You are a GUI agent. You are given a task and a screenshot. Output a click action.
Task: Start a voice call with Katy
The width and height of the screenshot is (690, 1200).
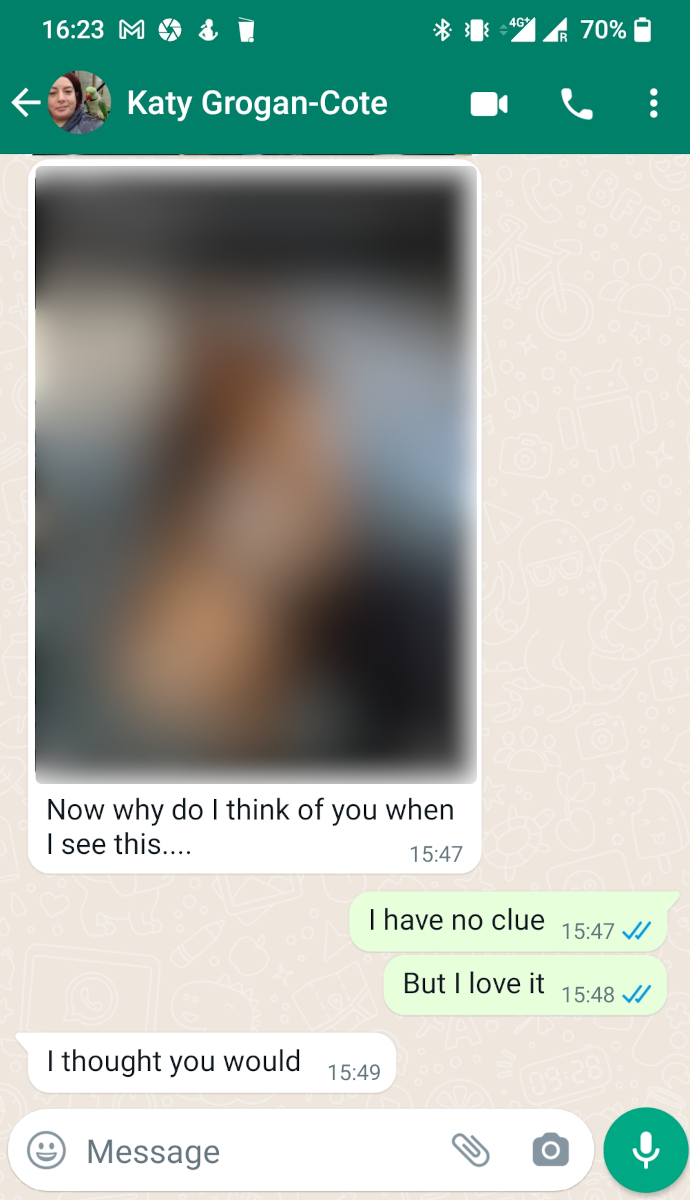coord(577,103)
